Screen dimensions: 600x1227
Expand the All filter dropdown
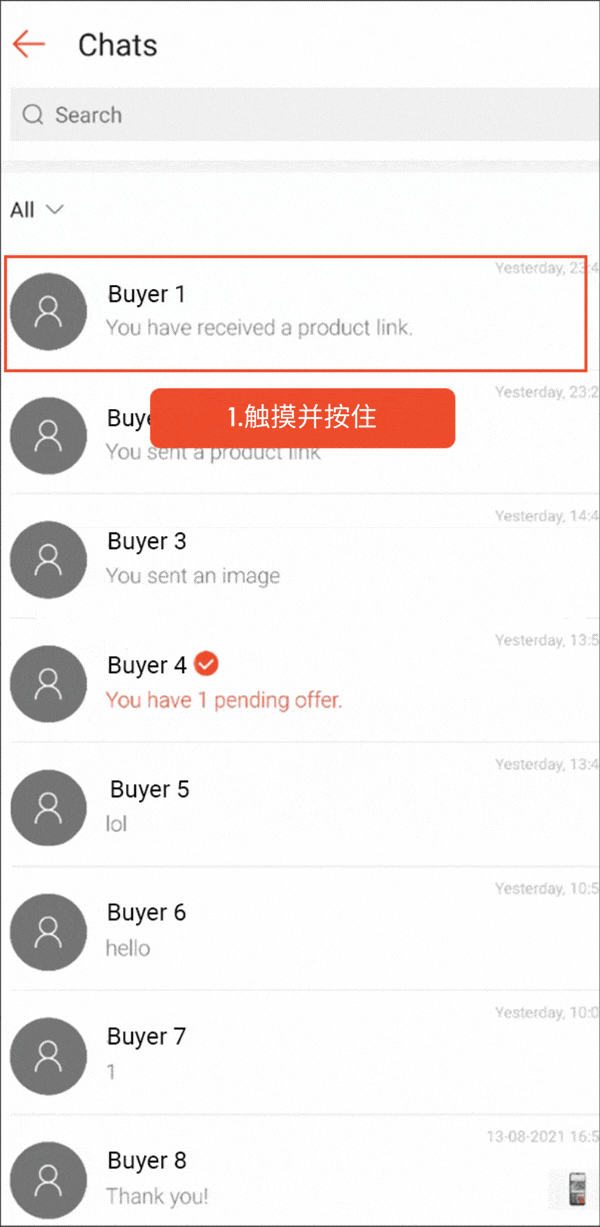pos(37,210)
